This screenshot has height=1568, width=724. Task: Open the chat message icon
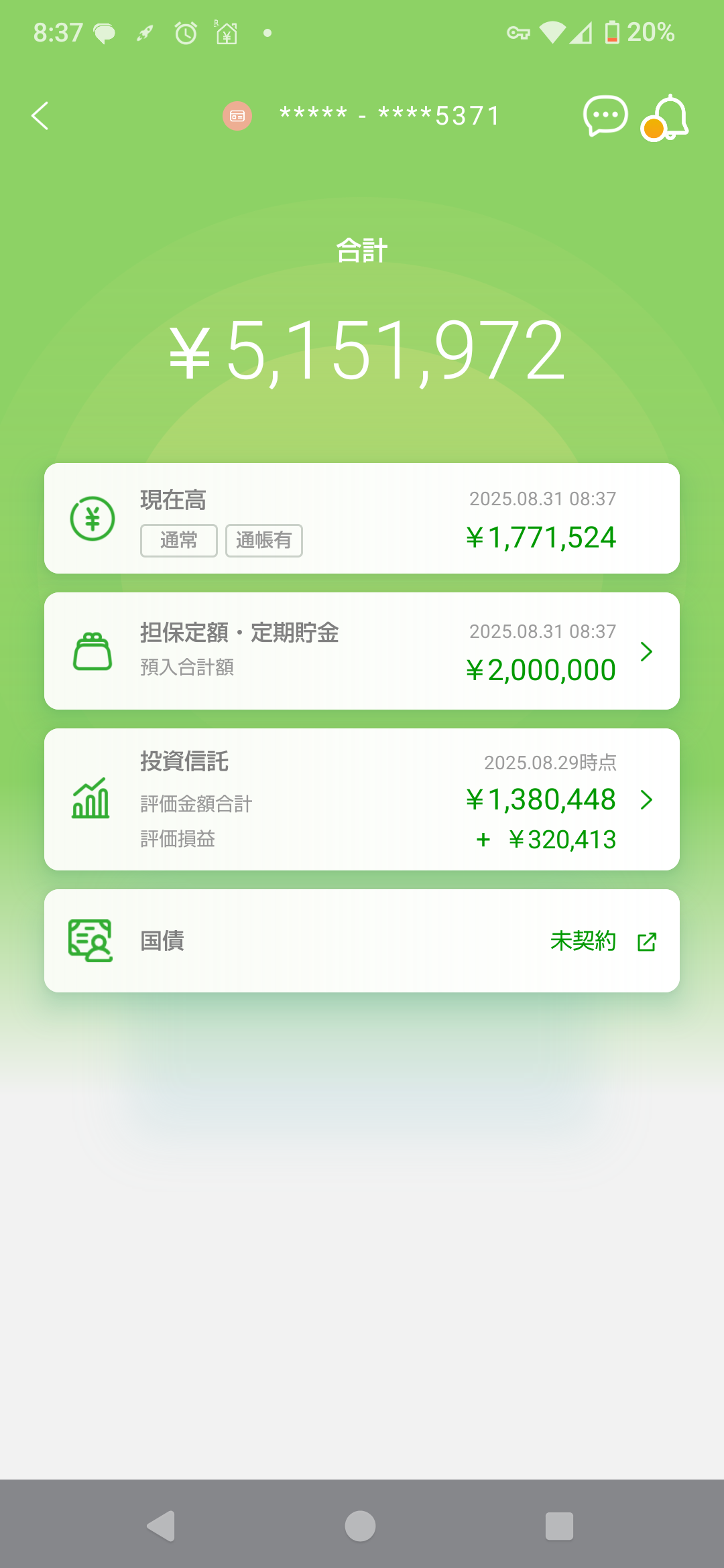coord(605,117)
